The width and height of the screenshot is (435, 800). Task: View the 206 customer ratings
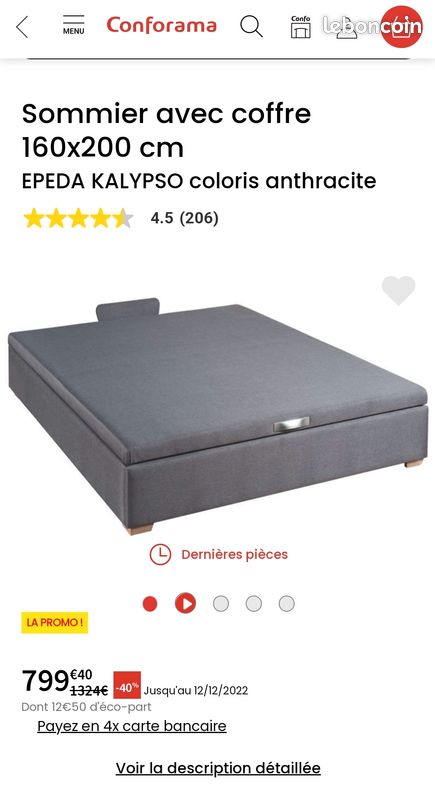click(x=184, y=218)
